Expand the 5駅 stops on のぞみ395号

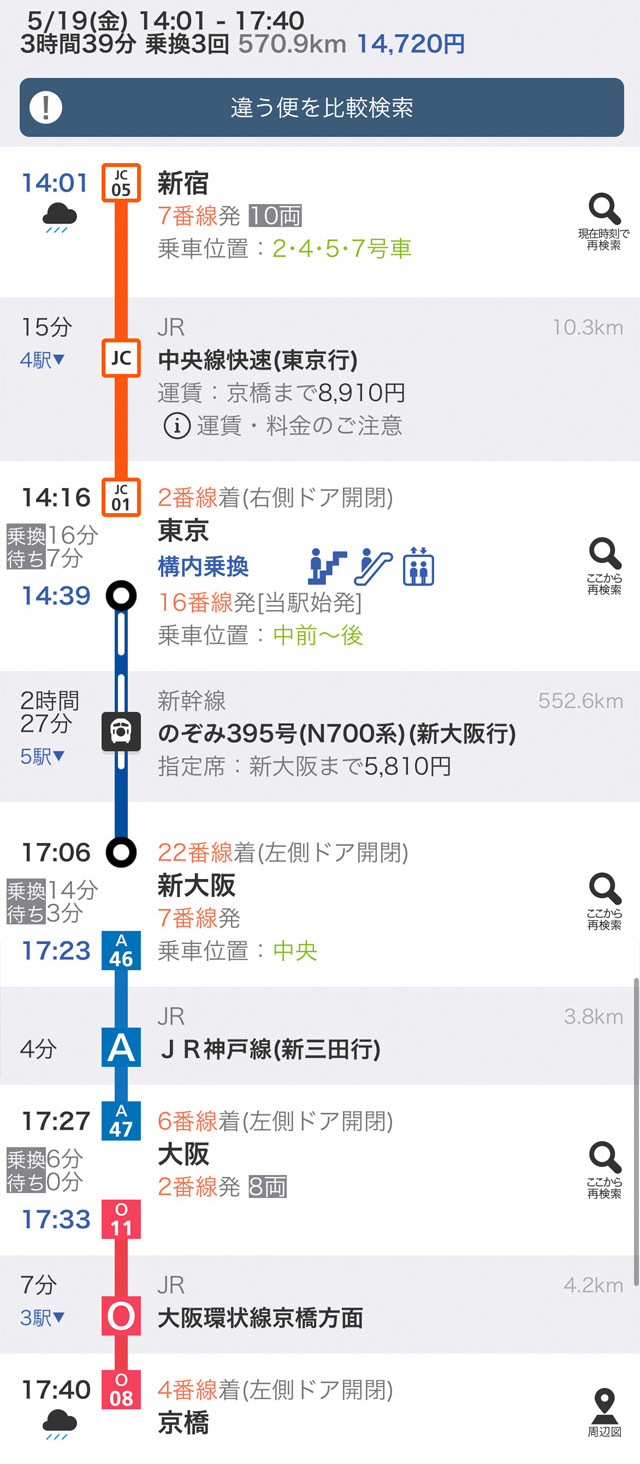point(43,756)
